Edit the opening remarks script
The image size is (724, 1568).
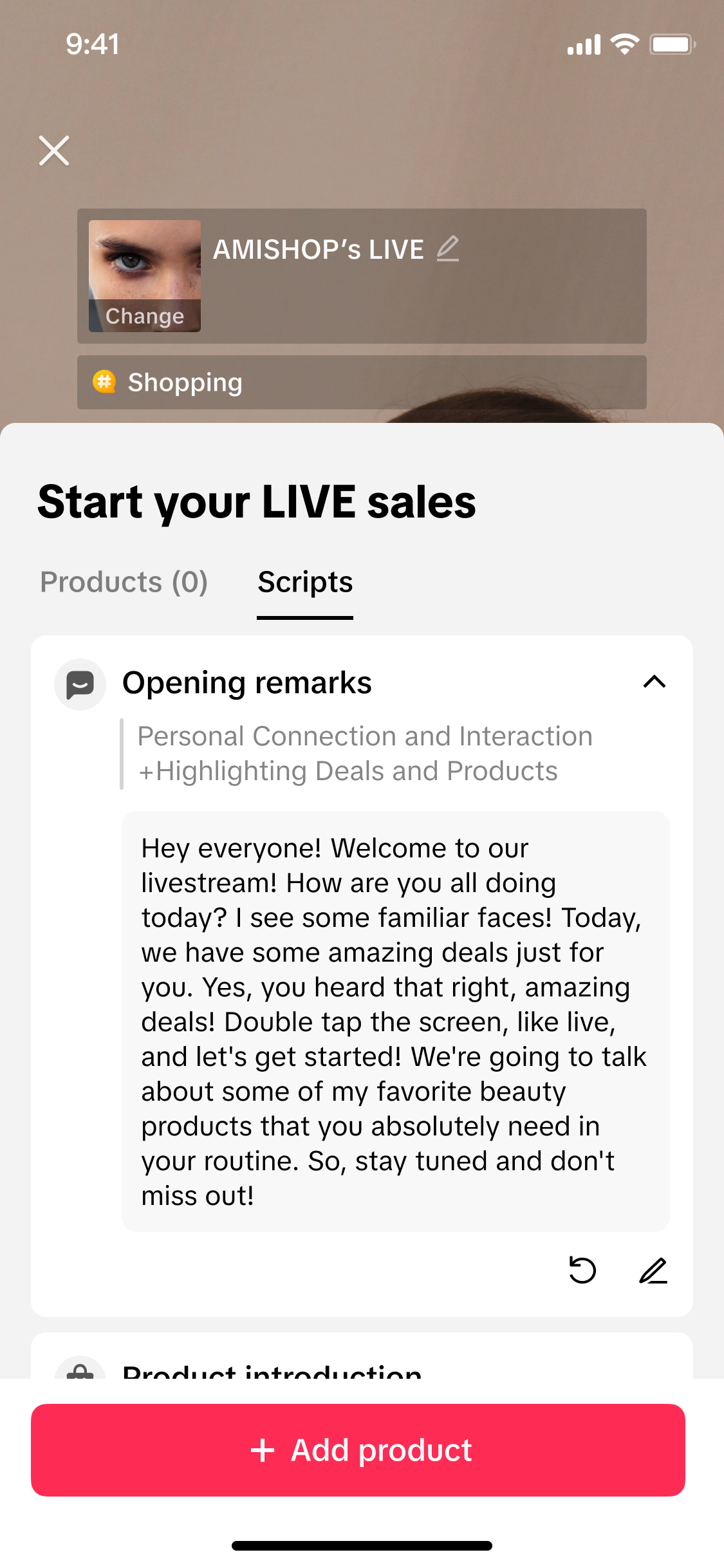653,1271
